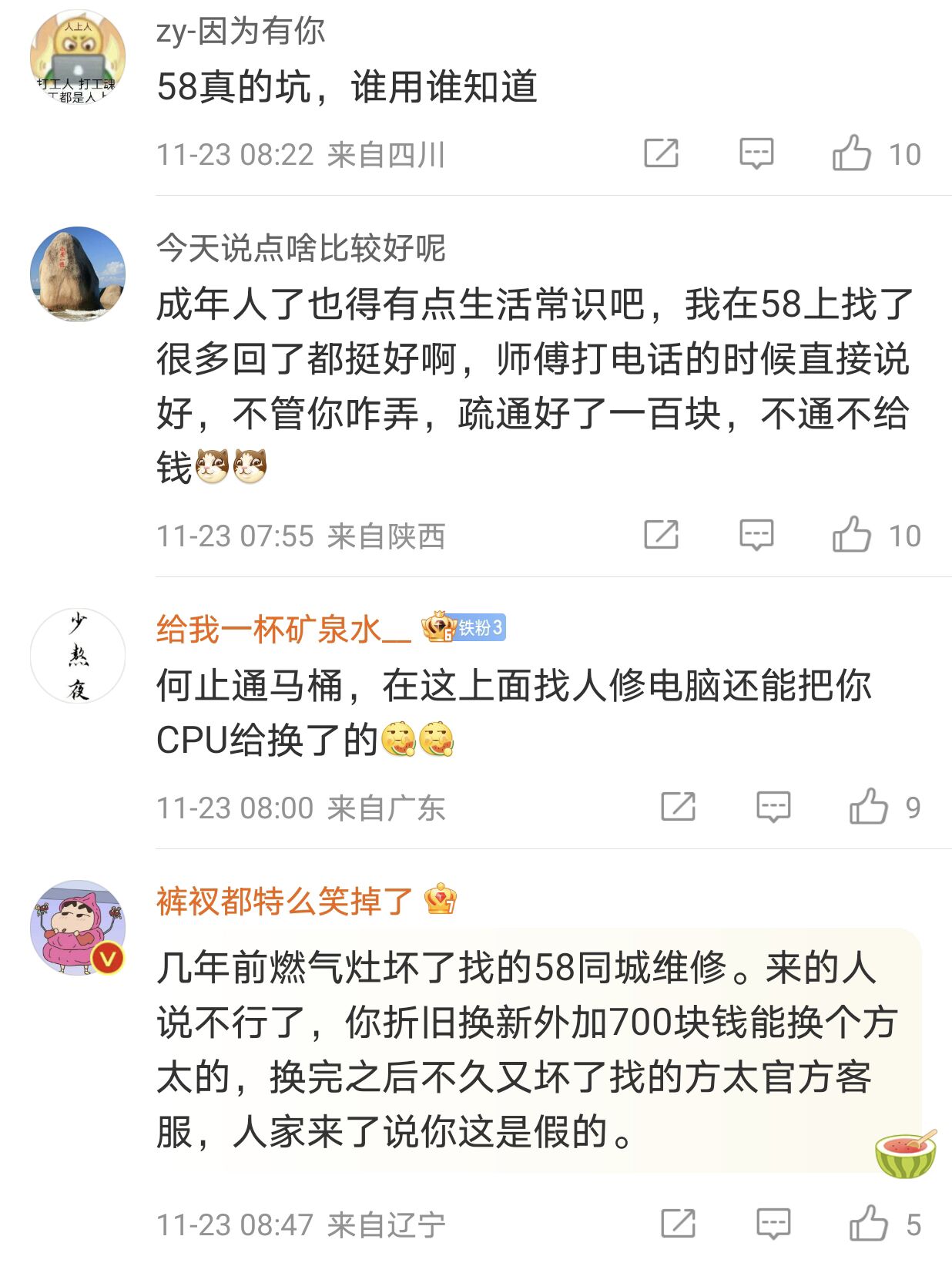Like the comment by zy-因为有你
This screenshot has height=1263, width=952.
pos(851,153)
